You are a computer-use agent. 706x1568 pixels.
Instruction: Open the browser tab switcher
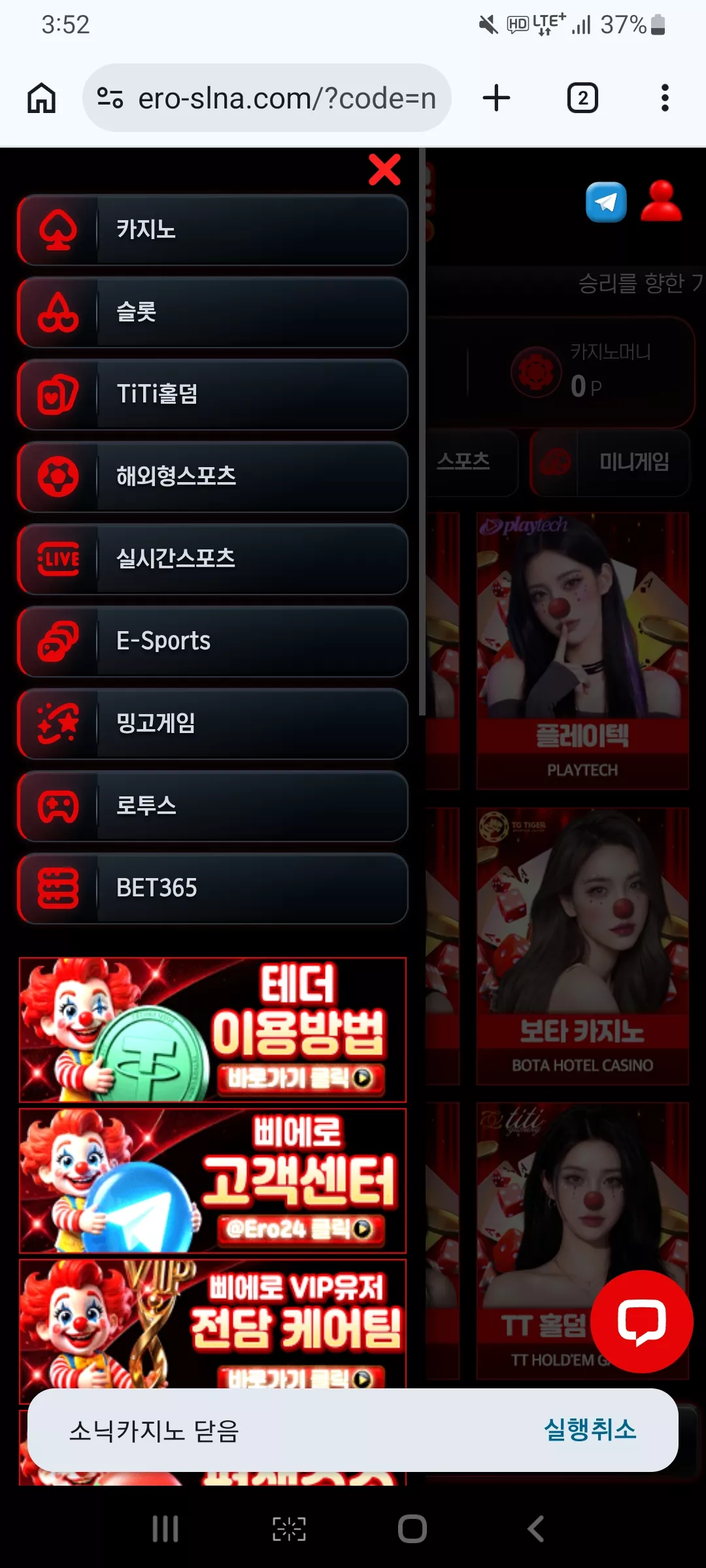pyautogui.click(x=582, y=98)
